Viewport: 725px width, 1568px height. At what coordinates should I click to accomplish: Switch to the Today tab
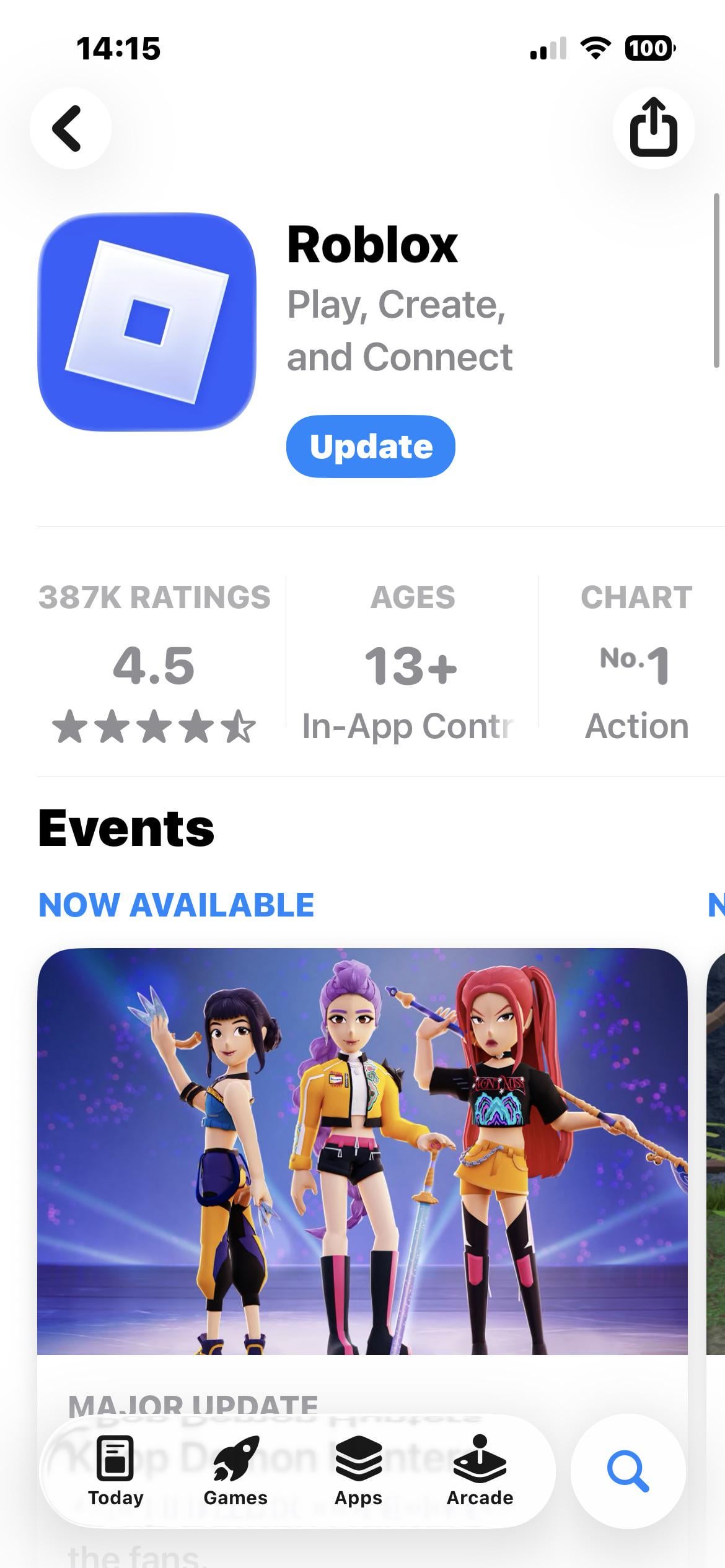[116, 1470]
